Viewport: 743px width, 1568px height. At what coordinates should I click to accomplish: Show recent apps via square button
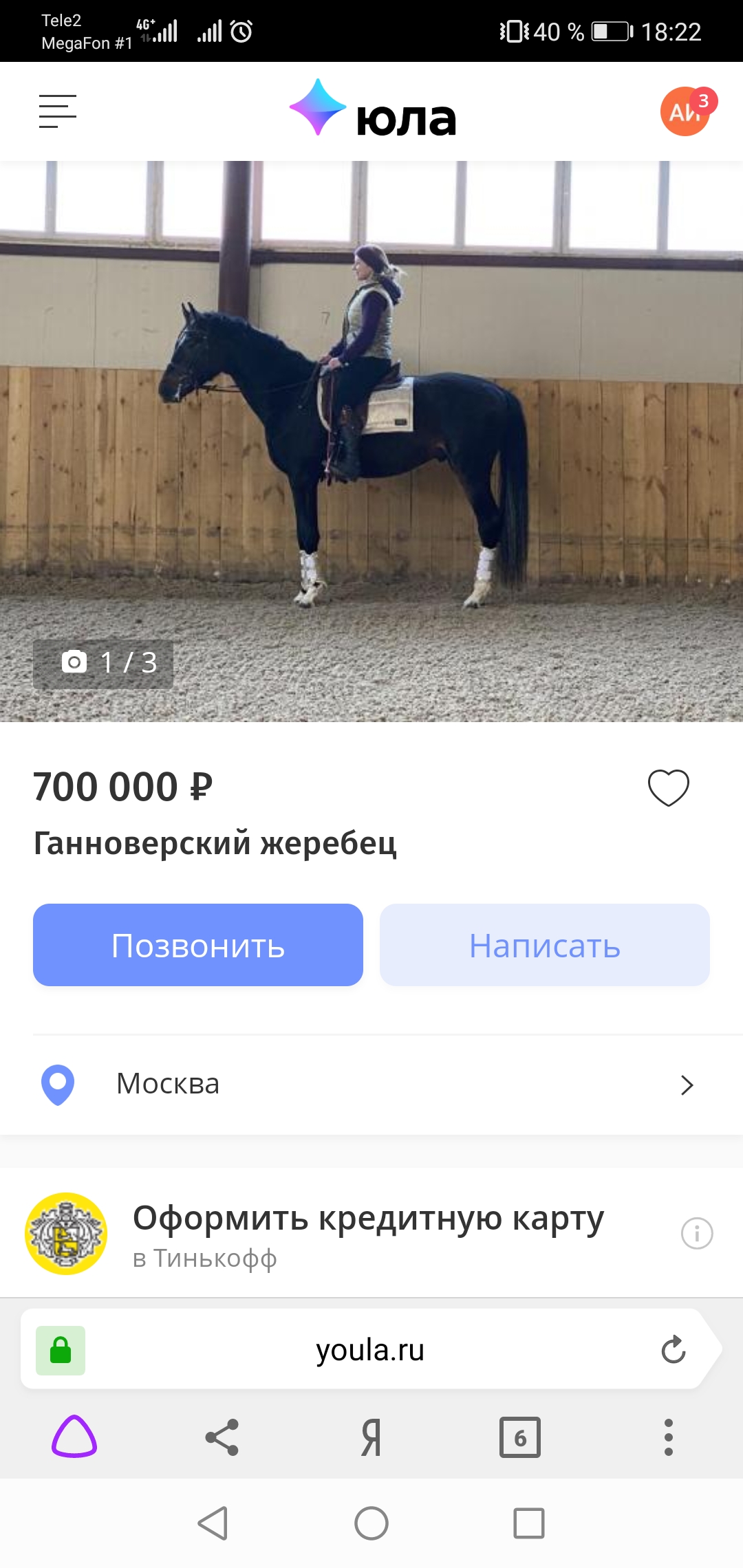[x=528, y=1523]
